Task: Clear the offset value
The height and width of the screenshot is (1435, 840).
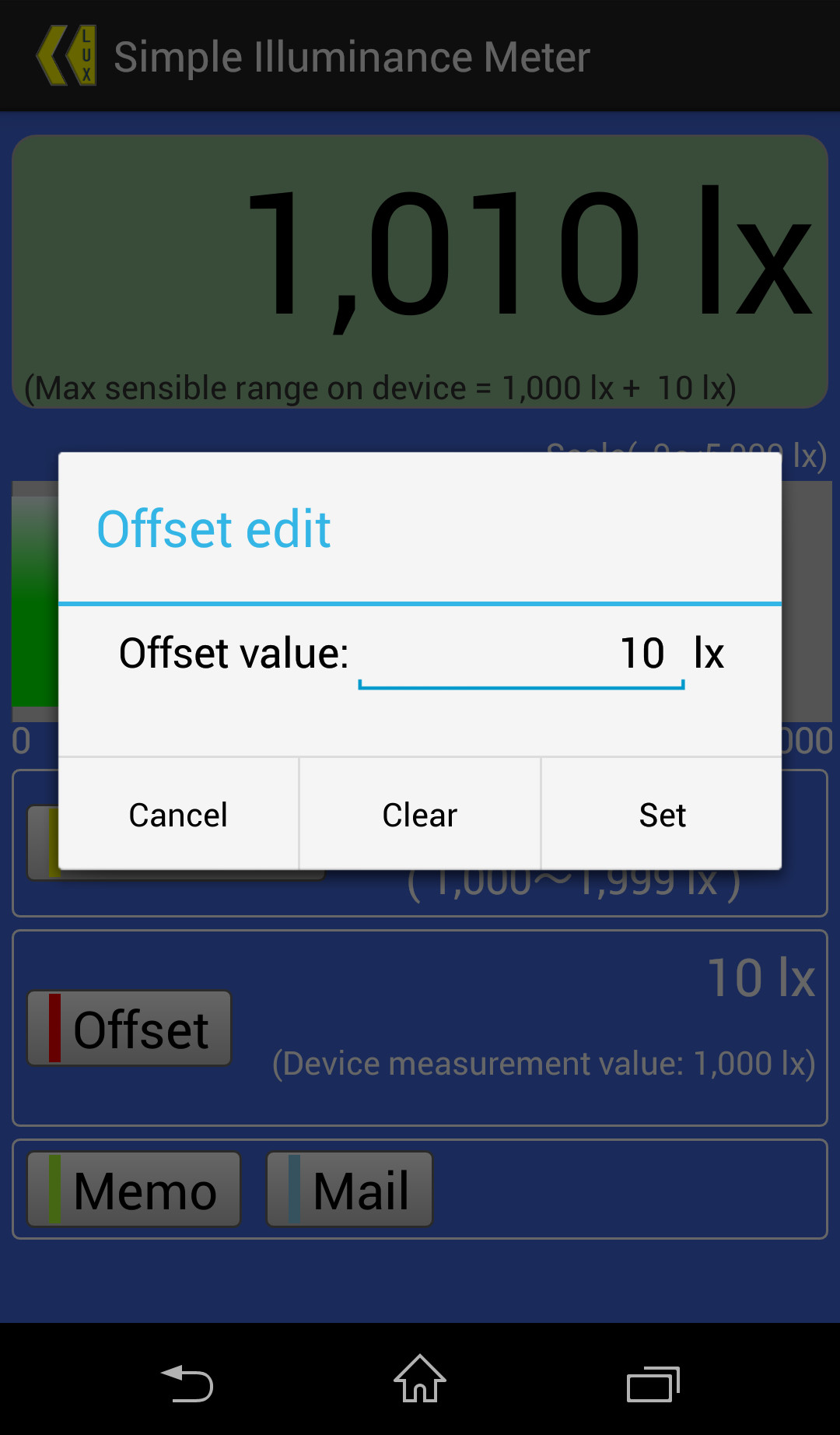Action: [420, 815]
